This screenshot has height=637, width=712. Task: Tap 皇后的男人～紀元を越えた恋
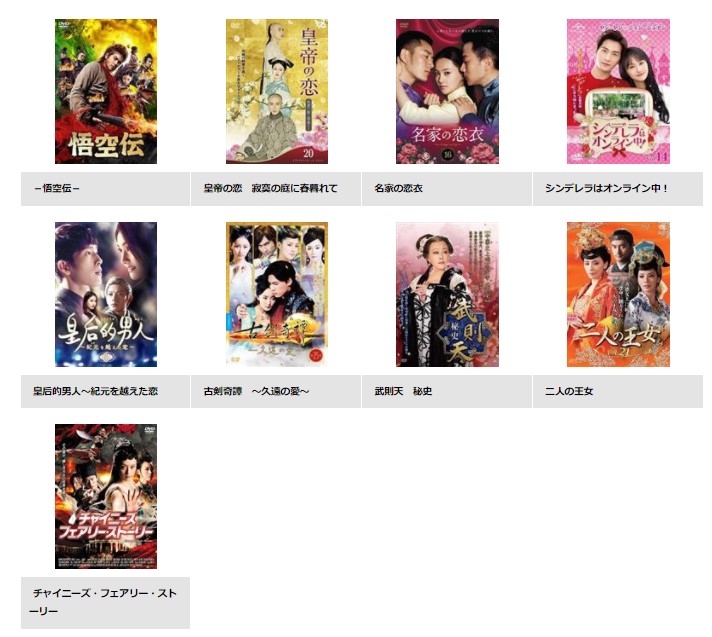click(105, 295)
